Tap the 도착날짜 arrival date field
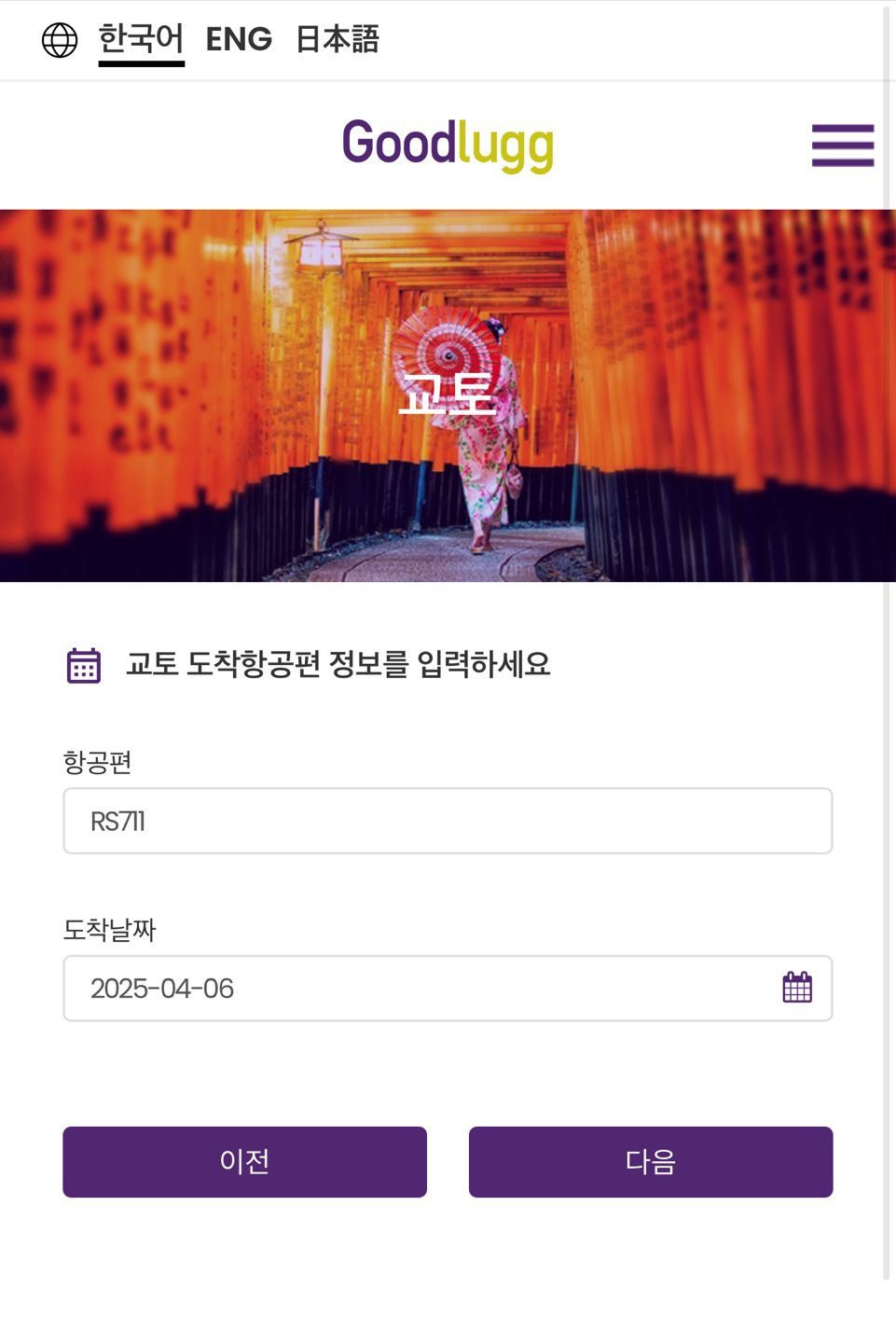 (420, 988)
